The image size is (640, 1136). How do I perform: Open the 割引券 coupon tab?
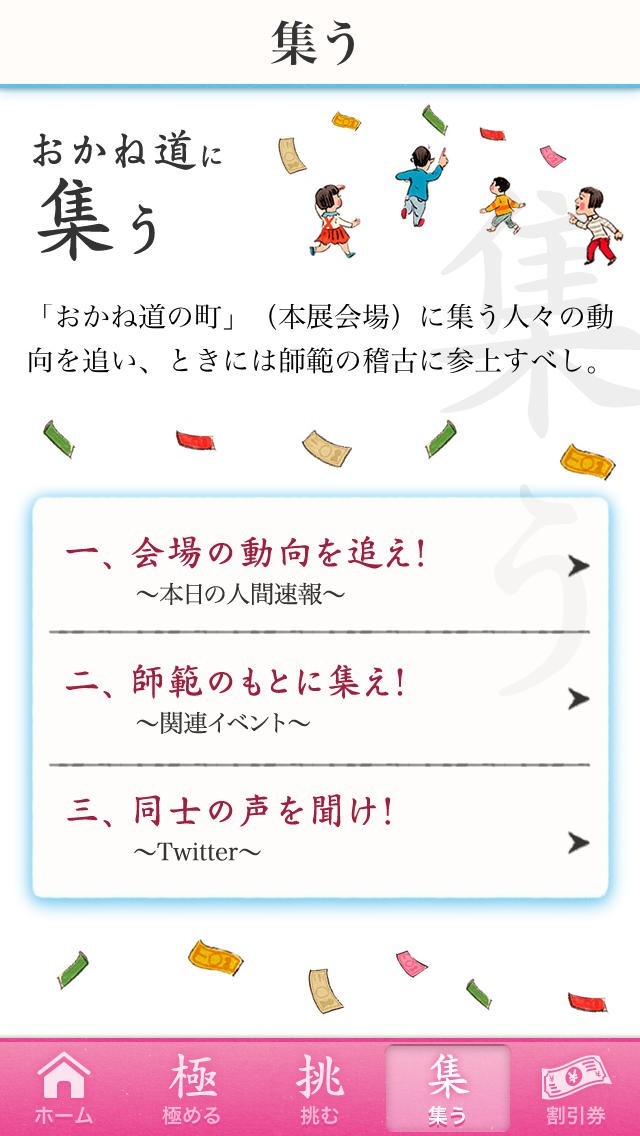pos(575,1089)
